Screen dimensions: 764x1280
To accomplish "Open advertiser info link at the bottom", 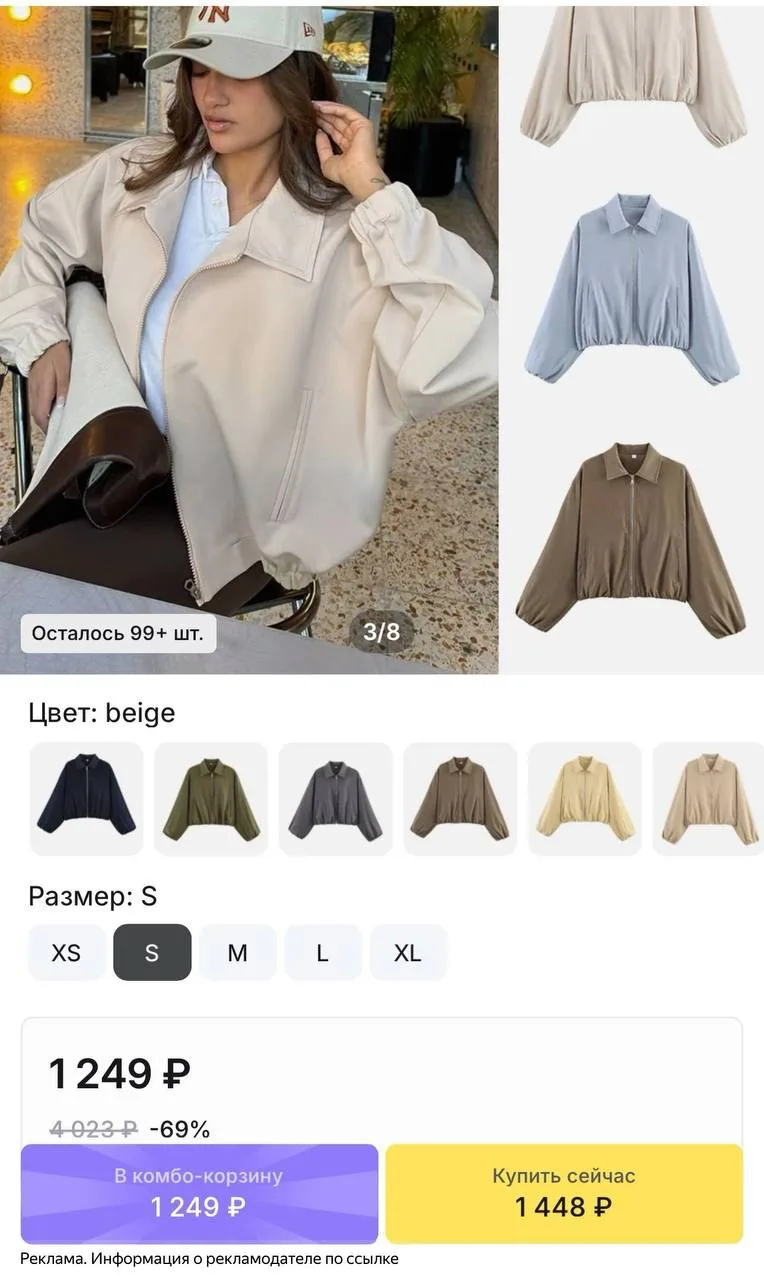I will point(209,1259).
